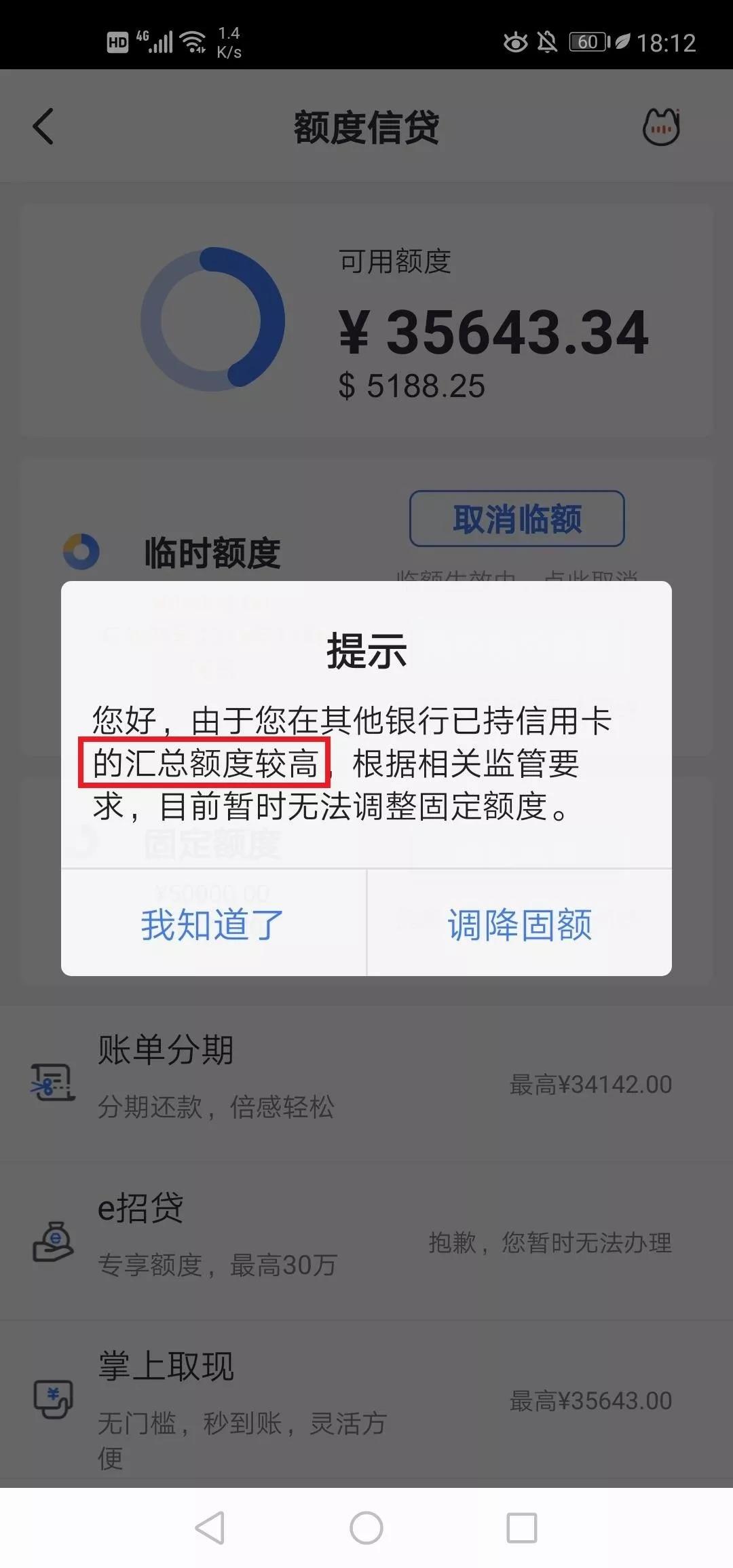
Task: Go back using the top-left arrow
Action: tap(43, 127)
